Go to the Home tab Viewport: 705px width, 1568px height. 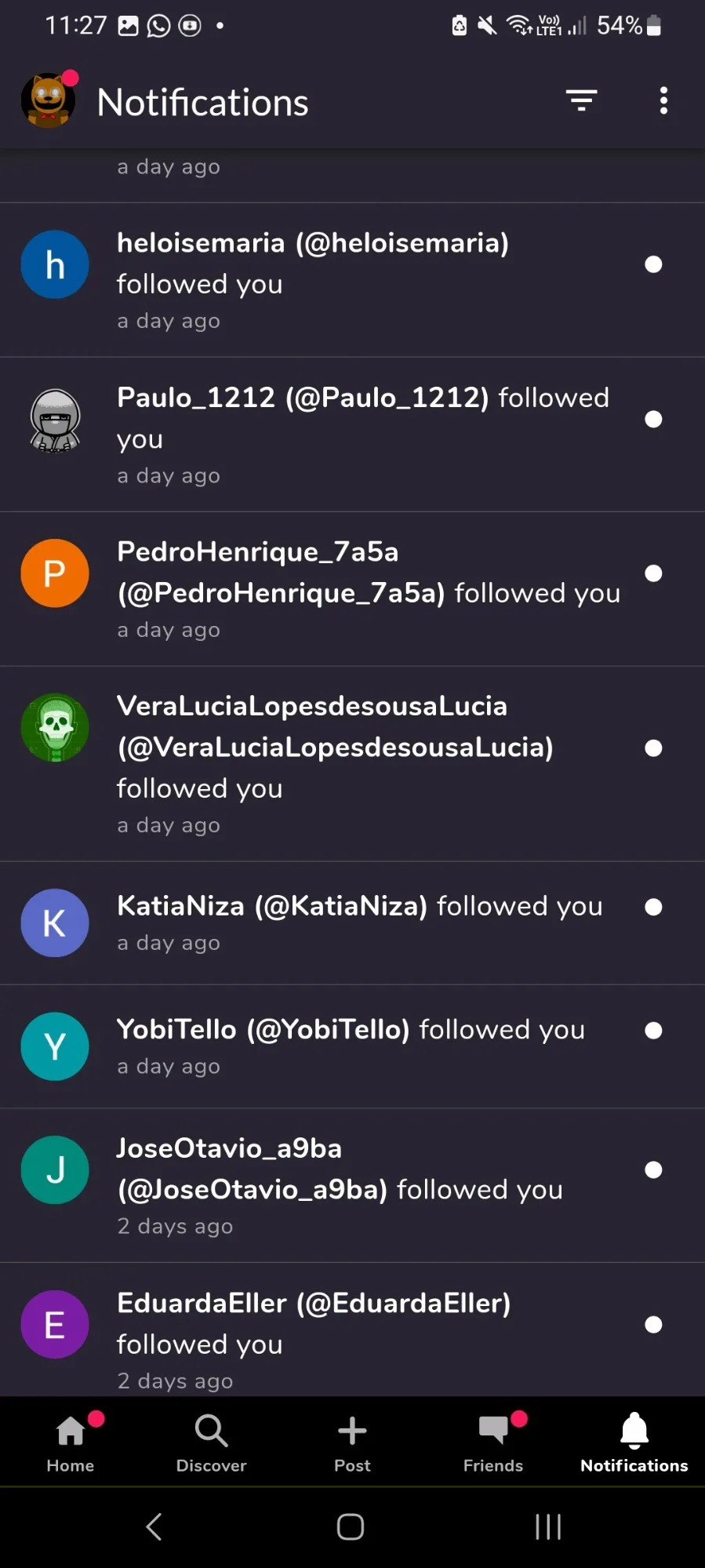pyautogui.click(x=71, y=1443)
